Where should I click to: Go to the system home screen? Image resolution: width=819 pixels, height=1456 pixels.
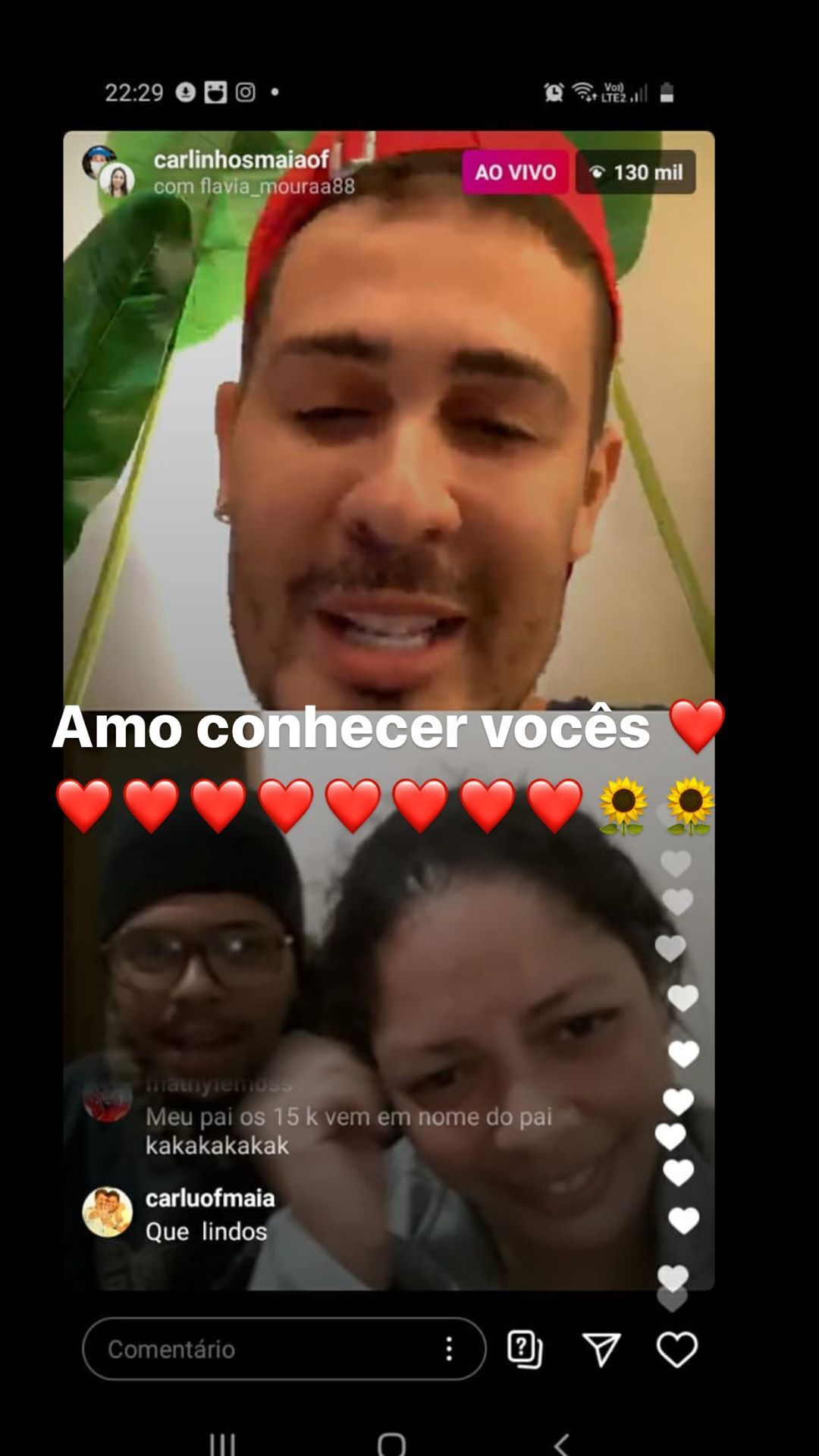tap(391, 1442)
